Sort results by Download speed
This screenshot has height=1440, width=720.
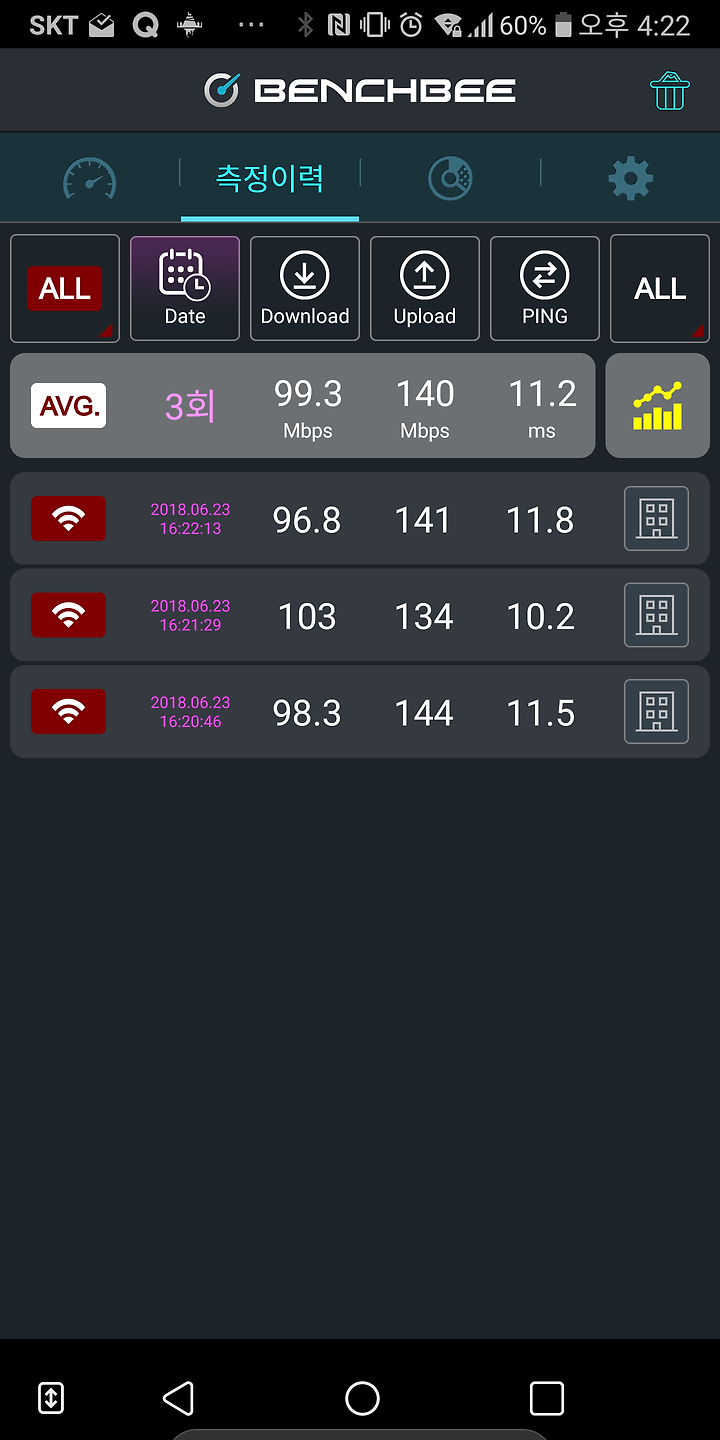pyautogui.click(x=305, y=289)
